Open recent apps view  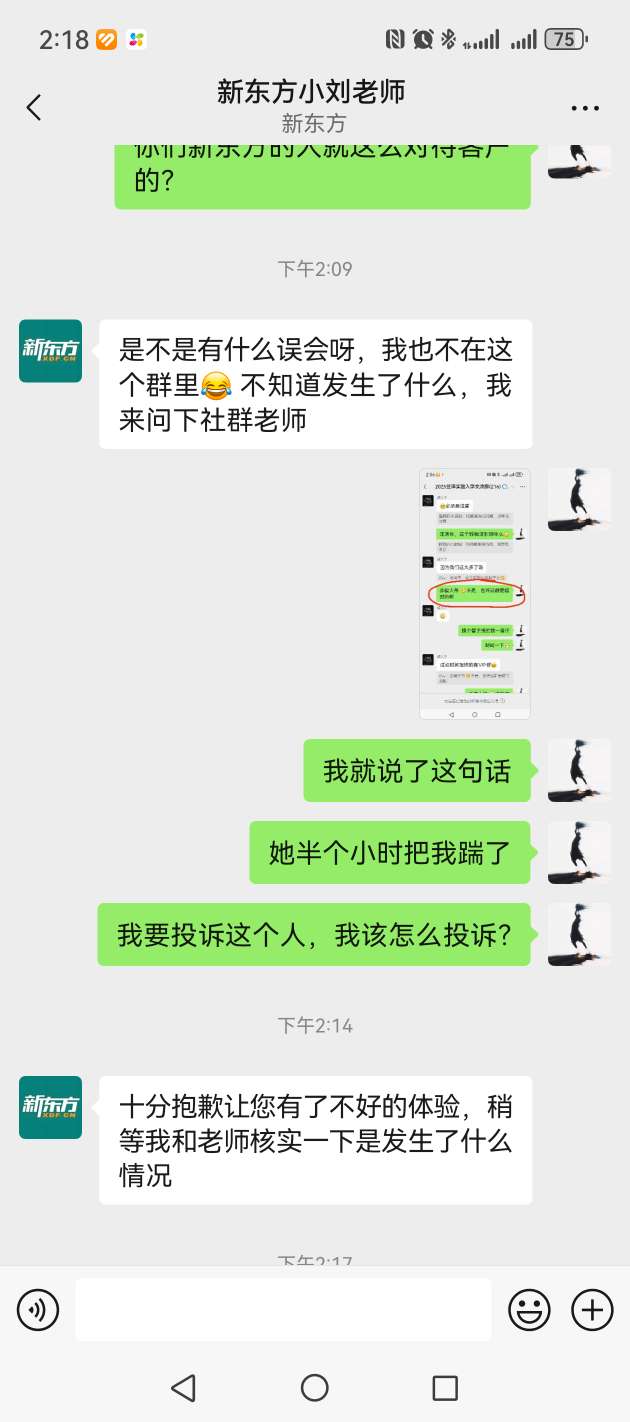(x=445, y=1387)
